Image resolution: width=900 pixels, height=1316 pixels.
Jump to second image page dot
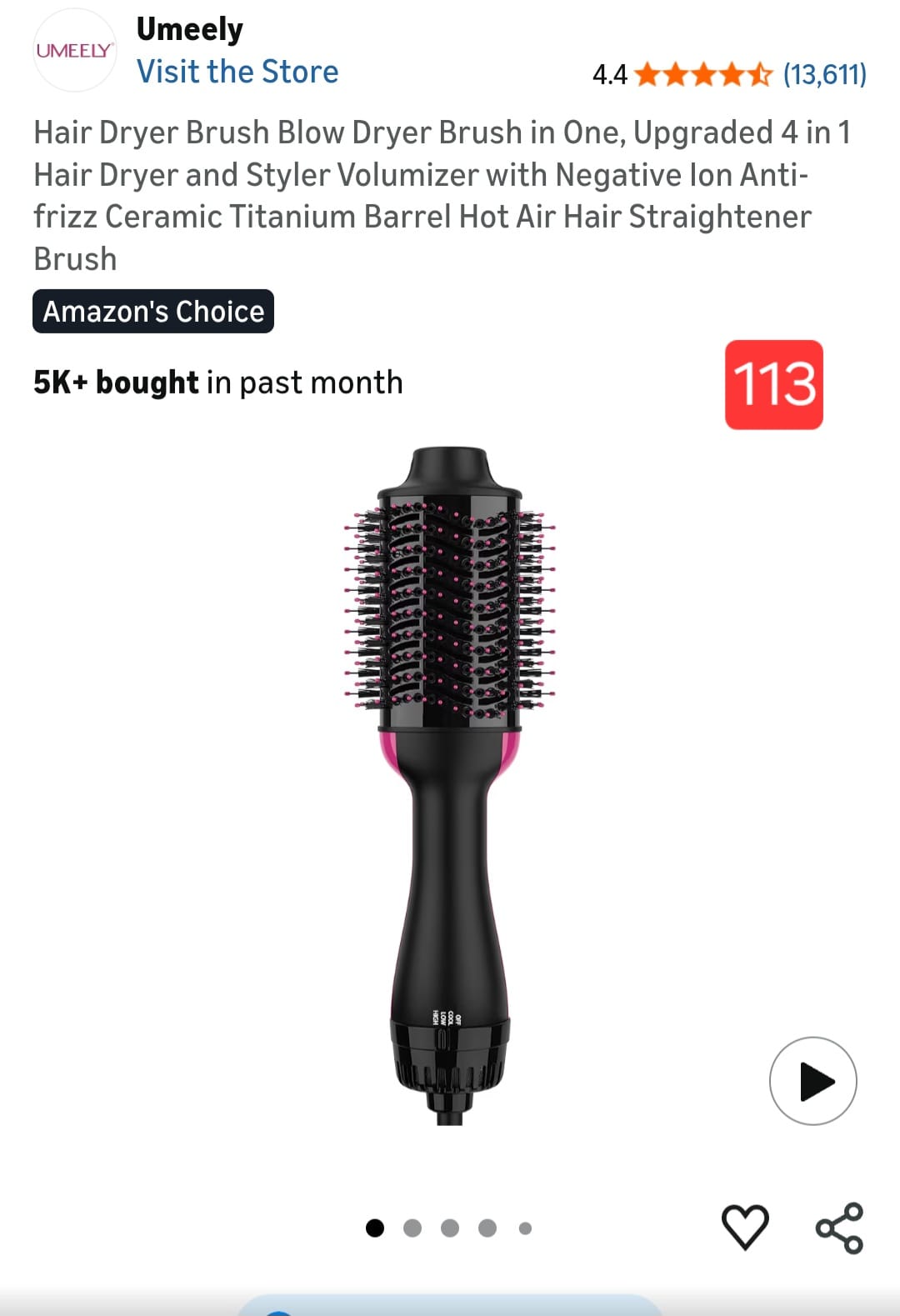(412, 1228)
